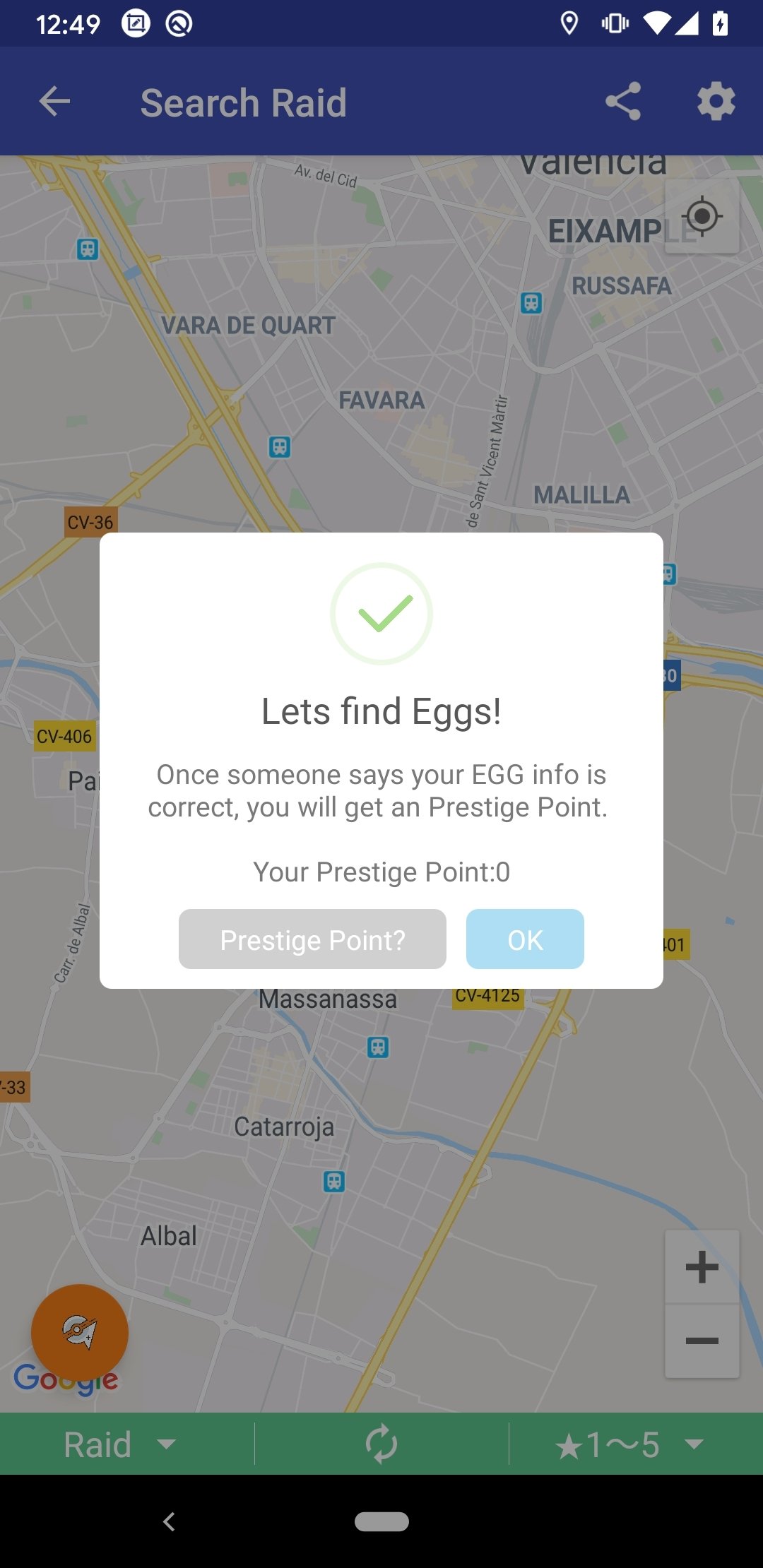Confirm the dialog with OK
Screen dimensions: 763x1568
[x=525, y=939]
